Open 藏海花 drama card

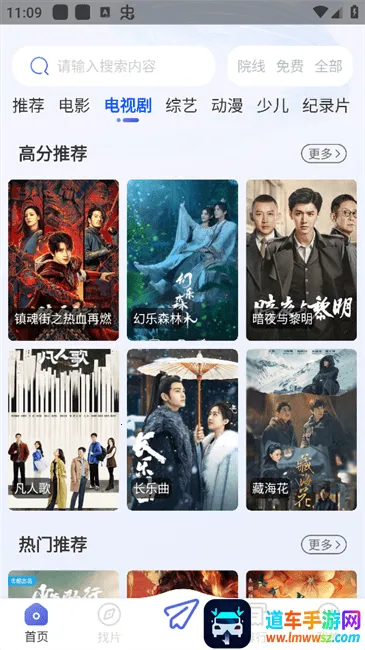(x=302, y=429)
